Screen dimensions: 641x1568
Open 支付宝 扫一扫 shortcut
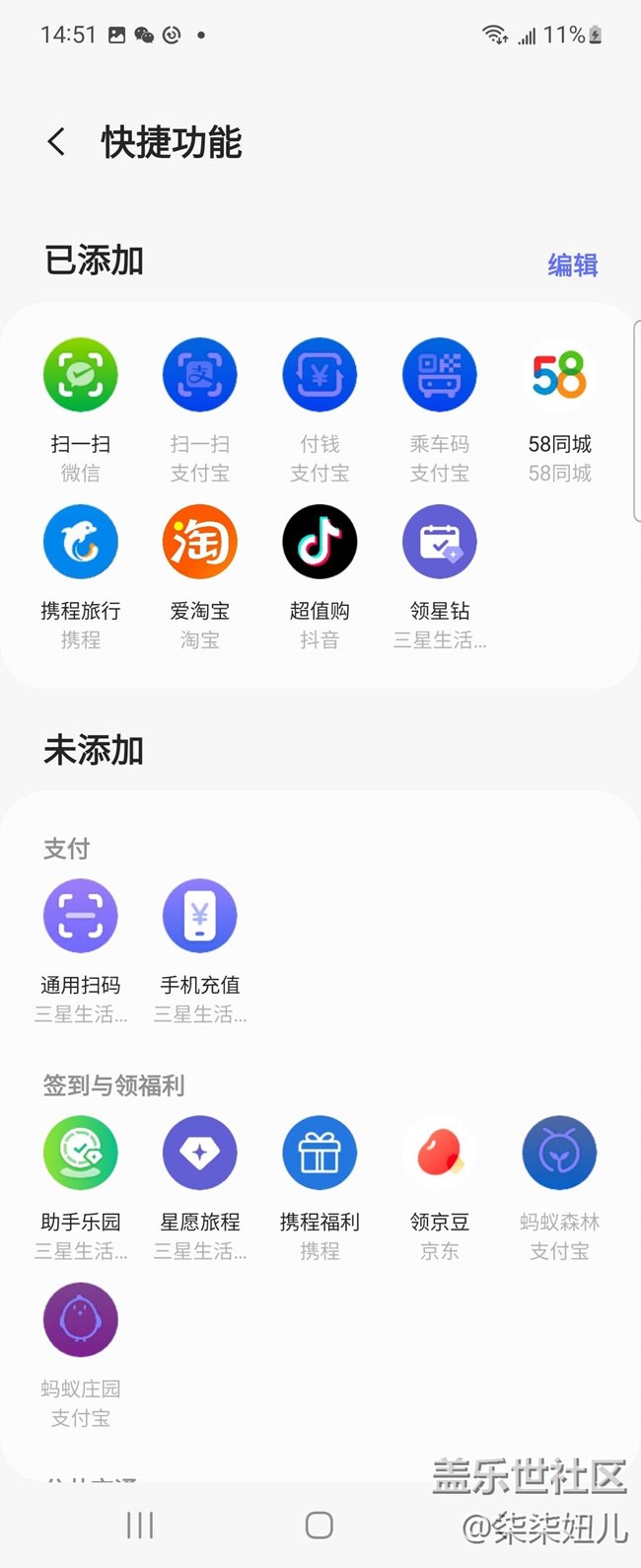click(x=200, y=376)
